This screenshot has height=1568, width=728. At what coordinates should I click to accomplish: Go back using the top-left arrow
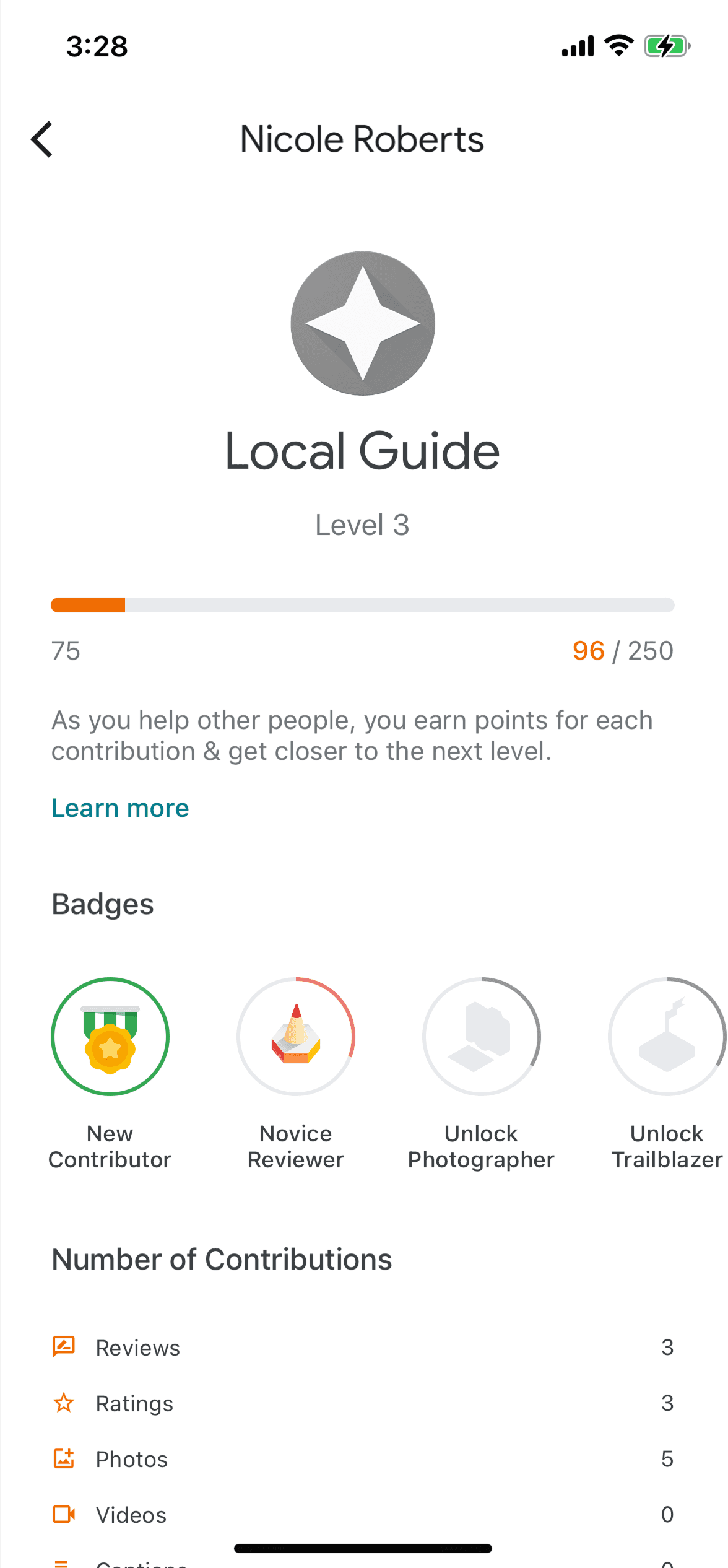(42, 139)
